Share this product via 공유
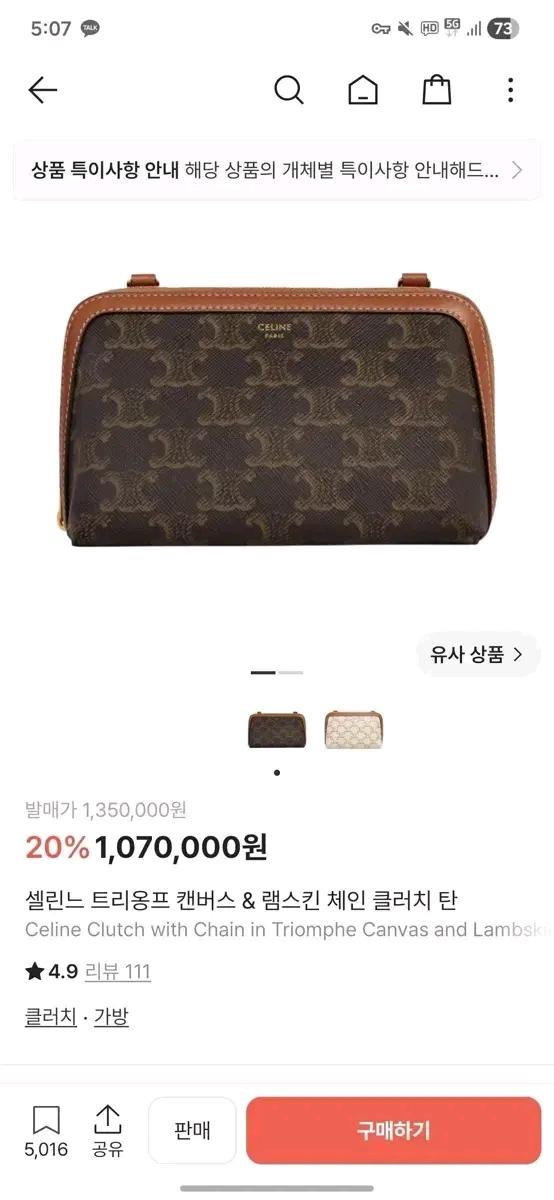554x1200 pixels. (x=107, y=1131)
